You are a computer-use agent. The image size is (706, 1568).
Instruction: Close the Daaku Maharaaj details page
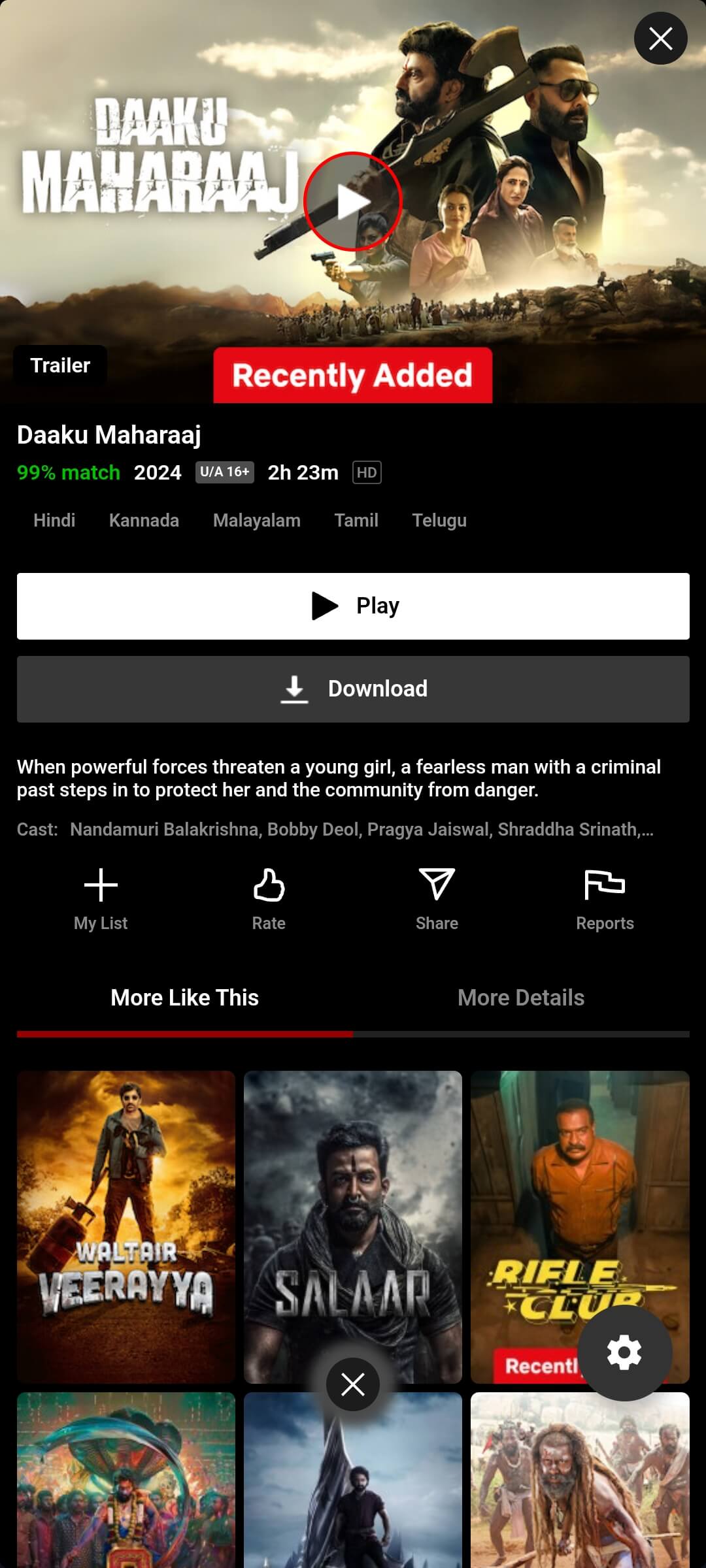click(660, 39)
